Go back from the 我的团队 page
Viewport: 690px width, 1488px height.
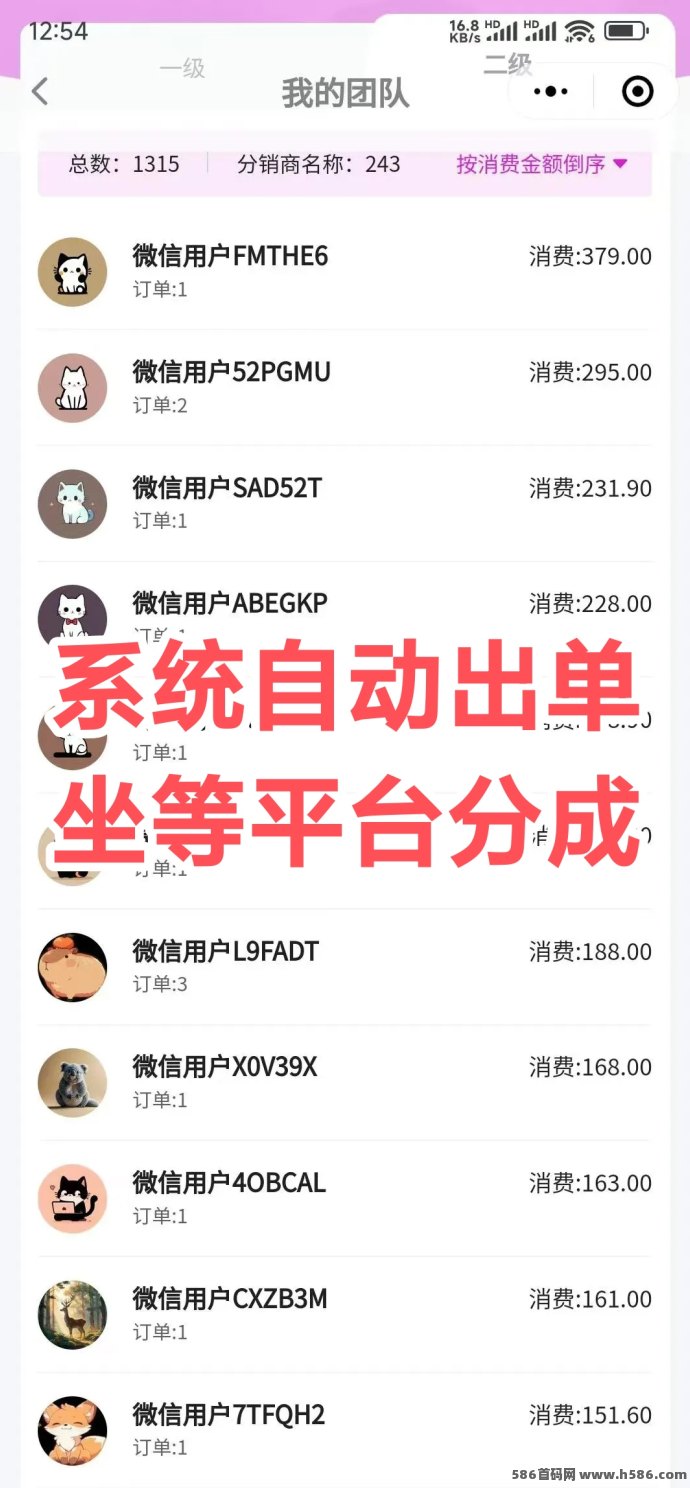coord(40,92)
